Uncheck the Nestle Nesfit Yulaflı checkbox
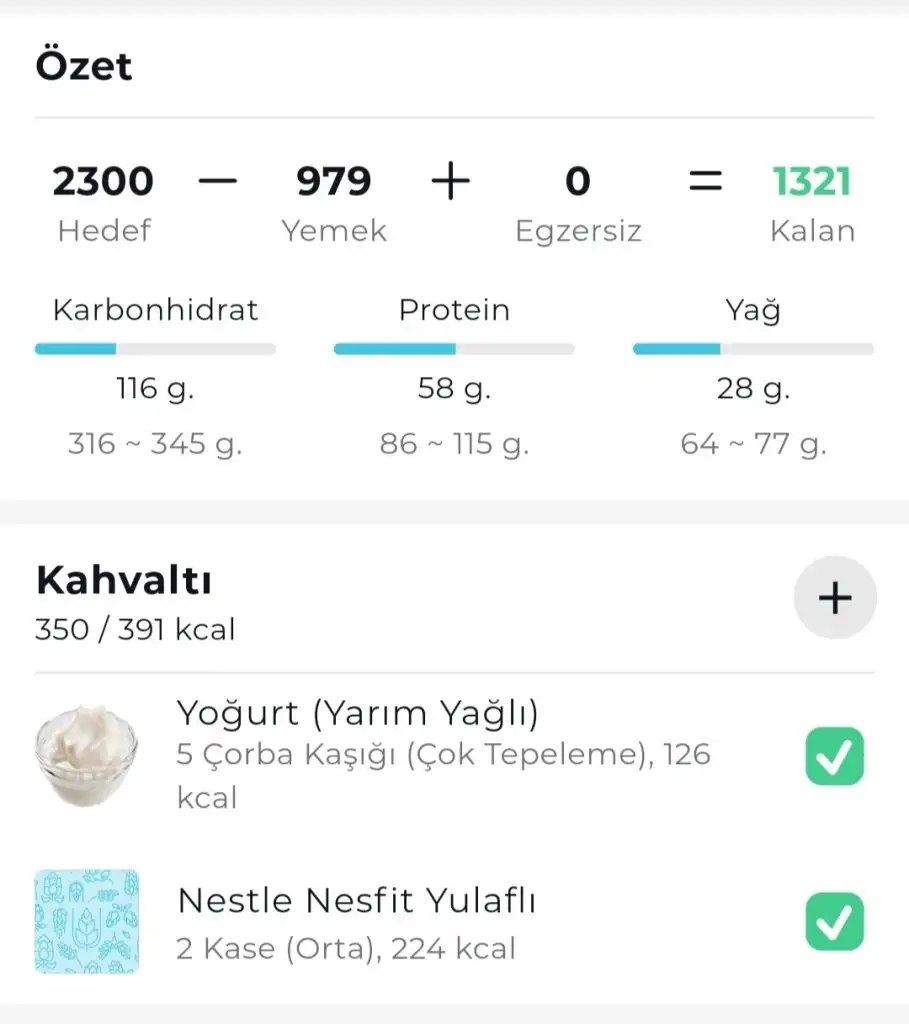The image size is (909, 1024). coord(834,922)
